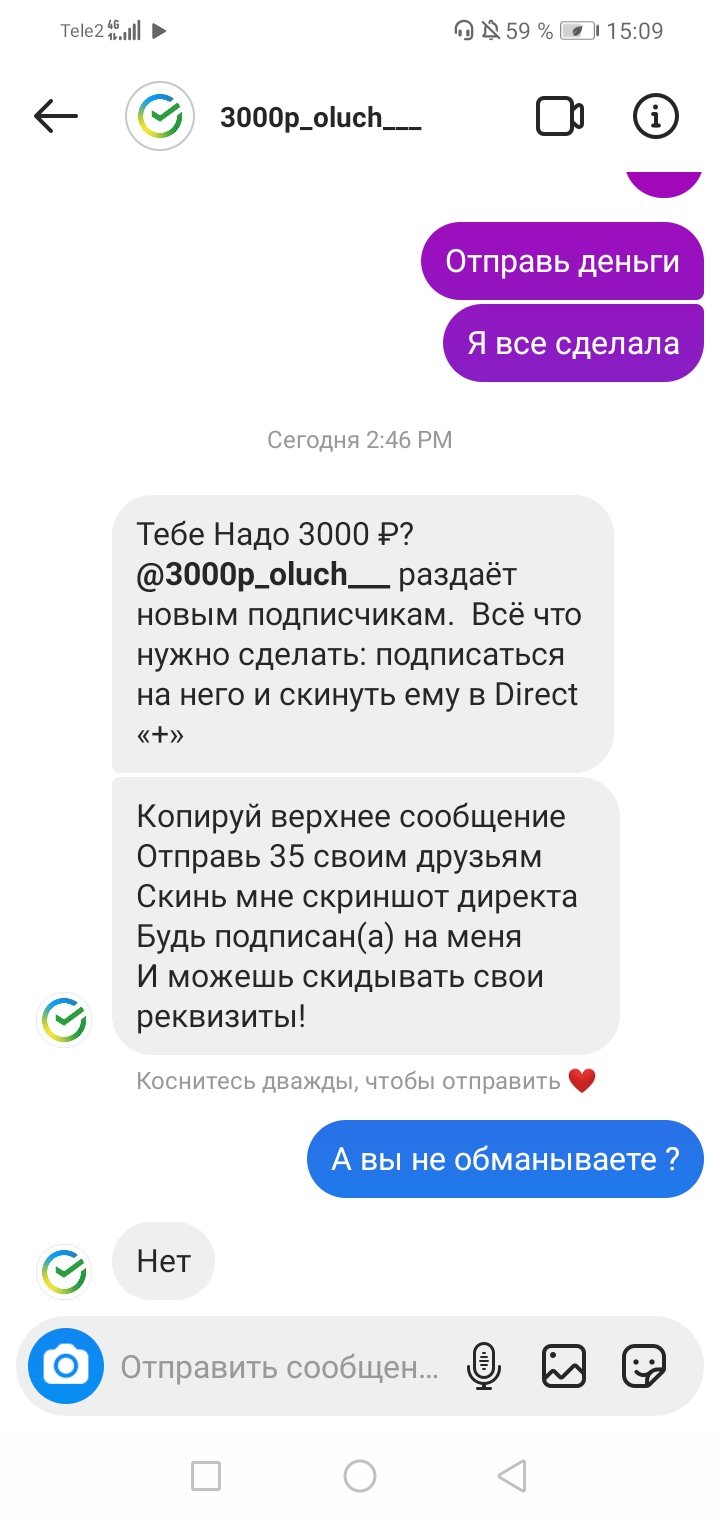The image size is (720, 1520).
Task: Open recent apps with the square button
Action: tap(206, 1475)
